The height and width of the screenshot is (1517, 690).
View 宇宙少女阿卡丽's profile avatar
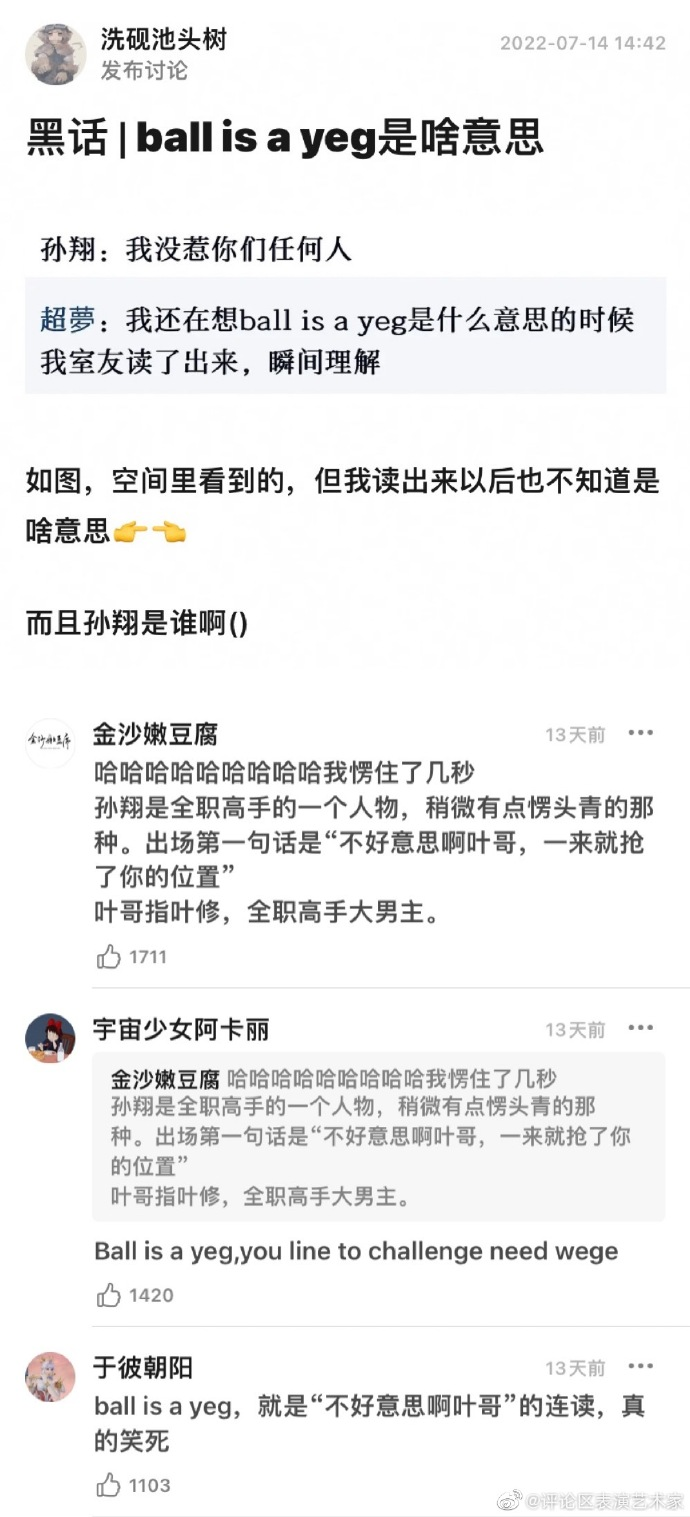pos(50,1038)
